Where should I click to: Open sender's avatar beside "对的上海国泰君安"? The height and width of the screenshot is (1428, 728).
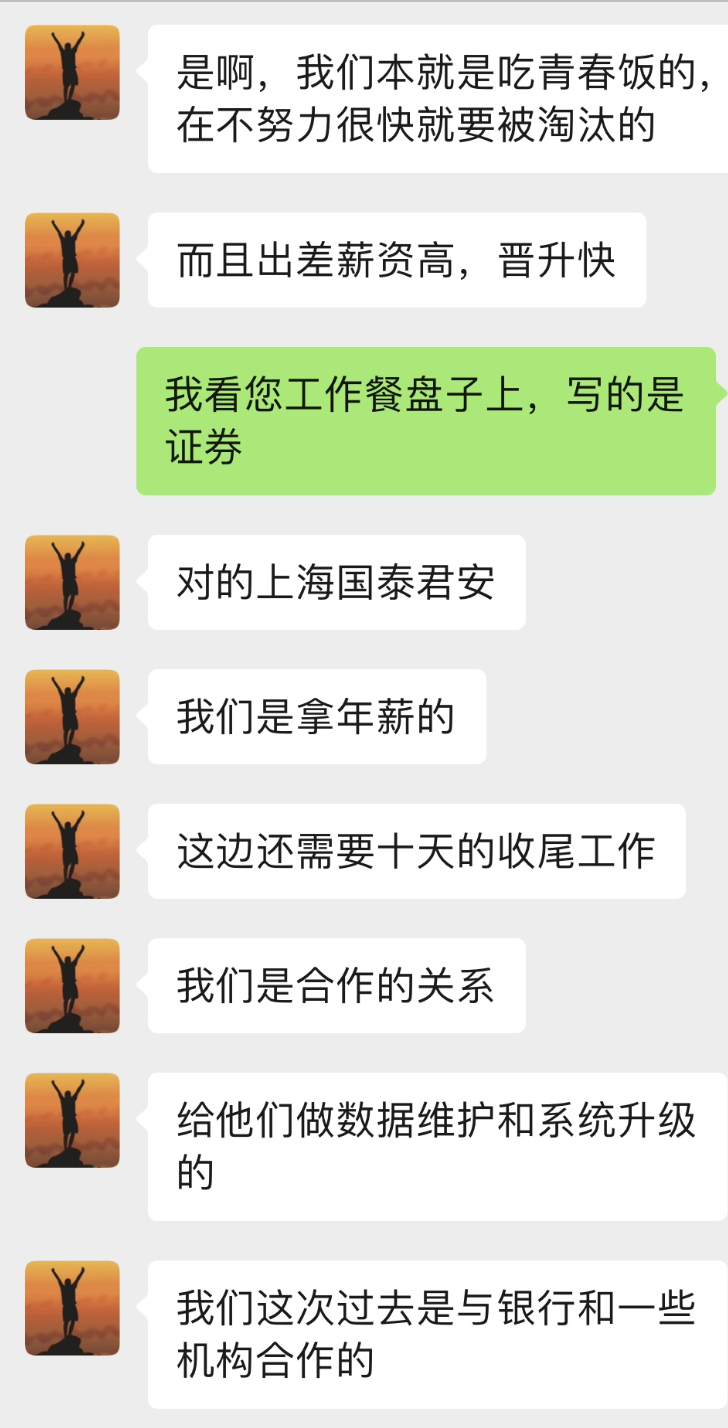click(x=72, y=582)
